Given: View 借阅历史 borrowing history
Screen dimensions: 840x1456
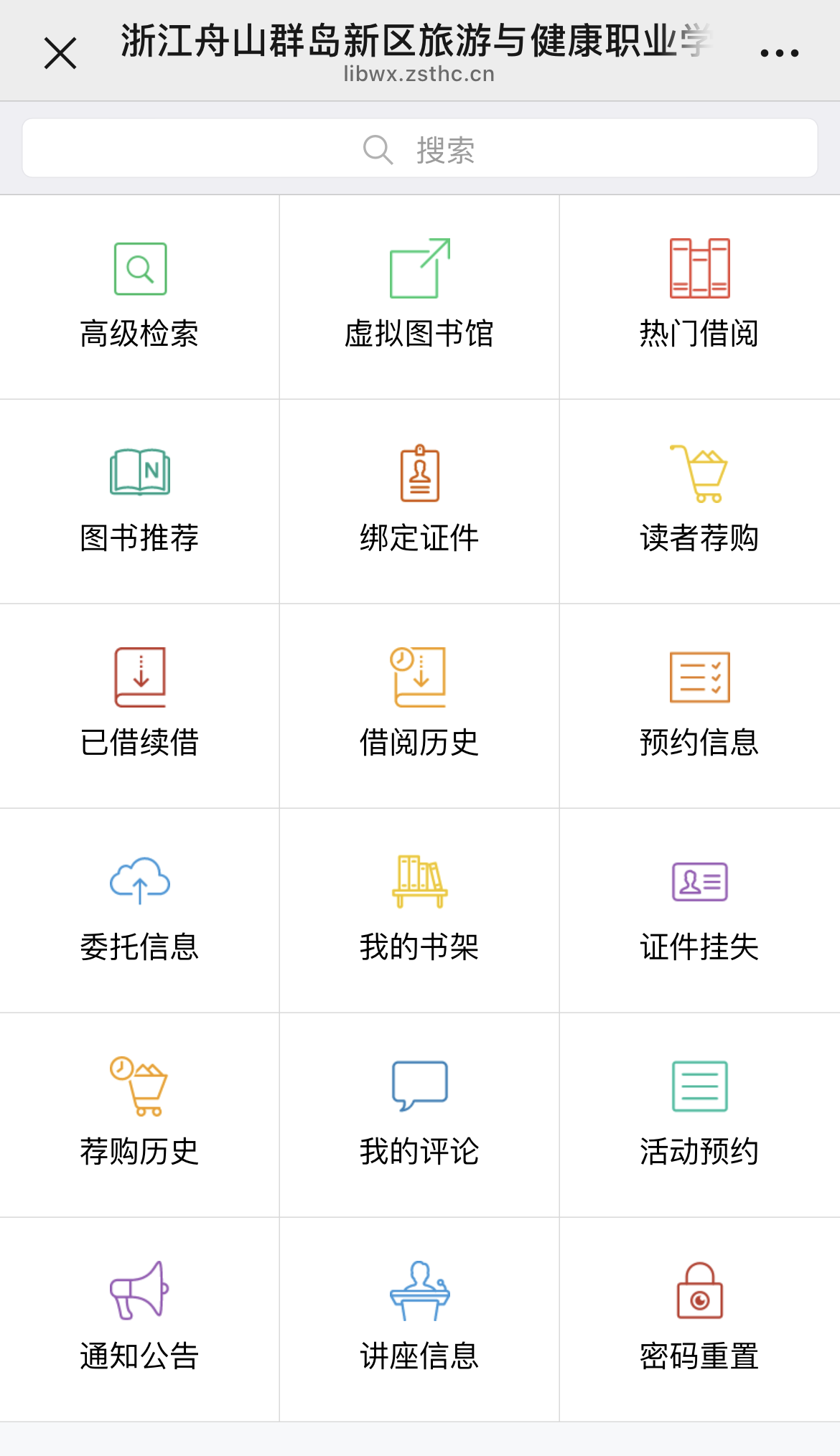Looking at the screenshot, I should tap(420, 706).
